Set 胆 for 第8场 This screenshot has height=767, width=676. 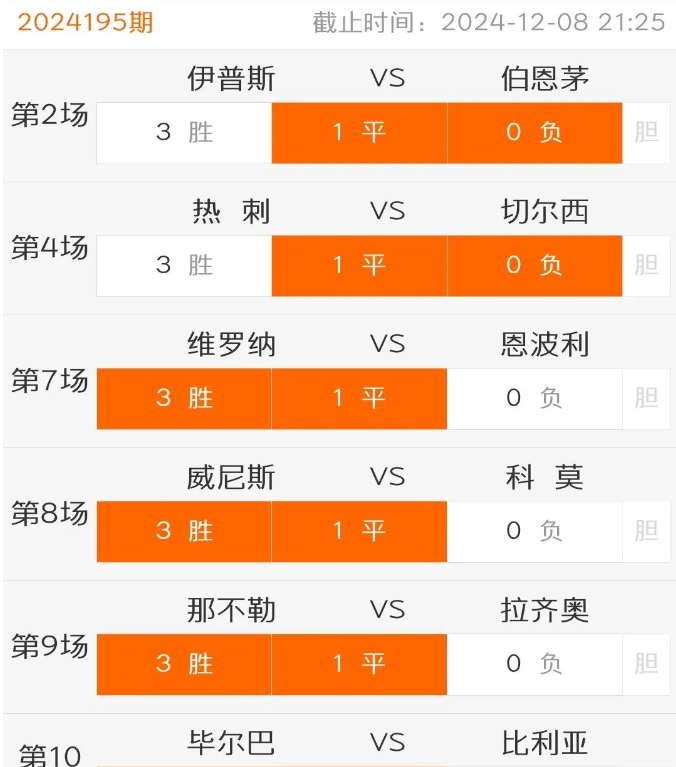coord(646,531)
